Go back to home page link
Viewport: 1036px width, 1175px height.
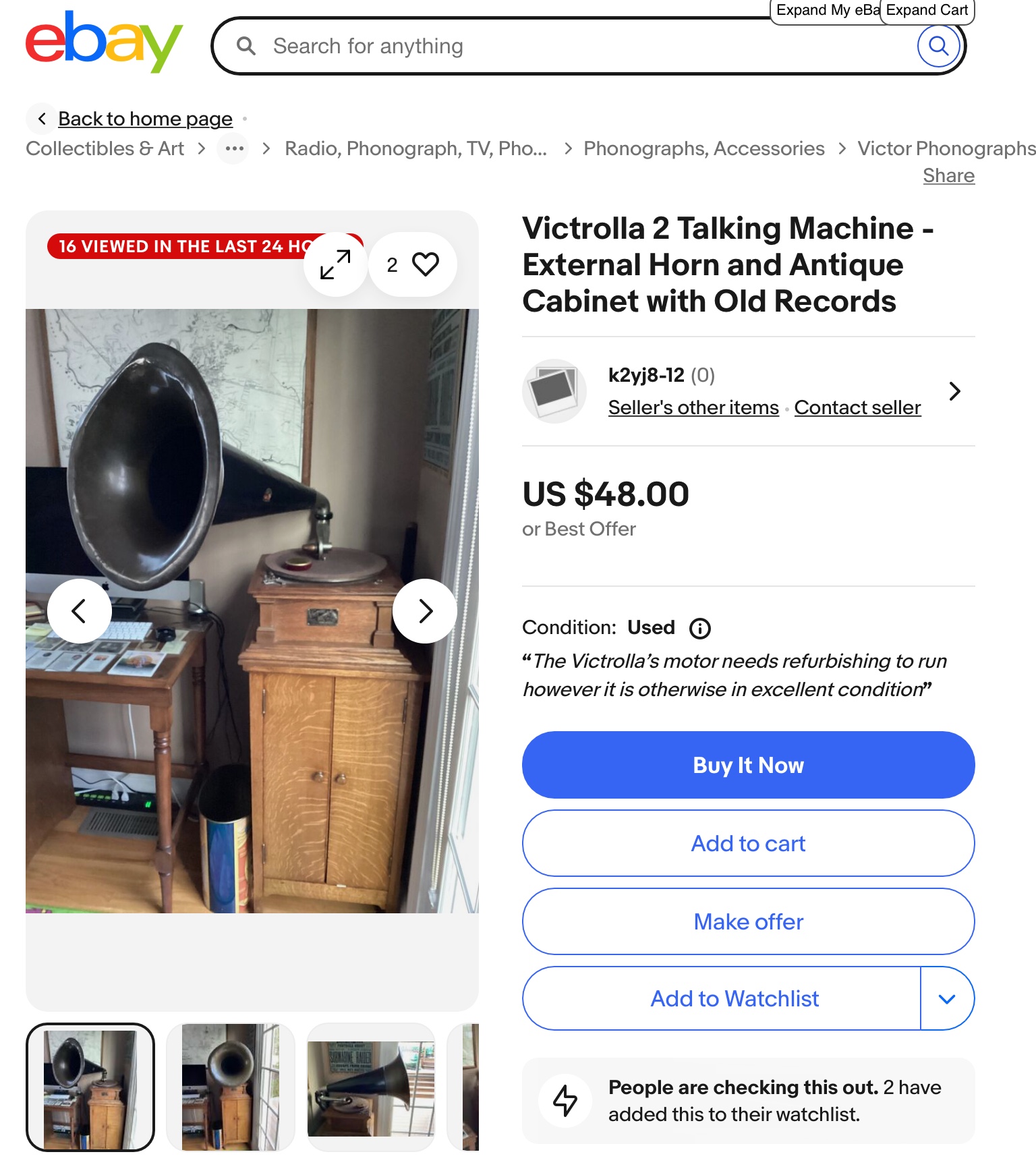(x=145, y=119)
